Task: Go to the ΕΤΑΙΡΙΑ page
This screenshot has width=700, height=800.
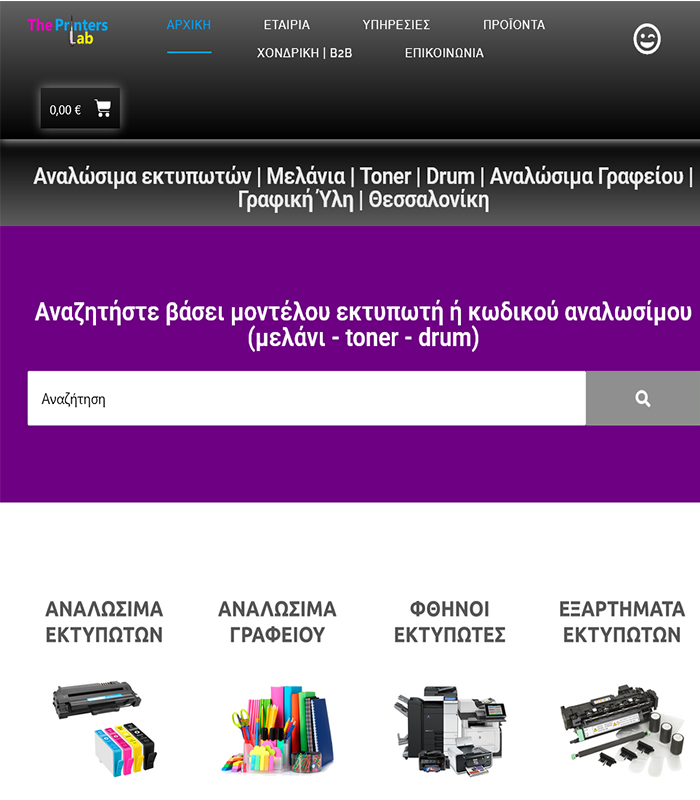Action: point(287,25)
